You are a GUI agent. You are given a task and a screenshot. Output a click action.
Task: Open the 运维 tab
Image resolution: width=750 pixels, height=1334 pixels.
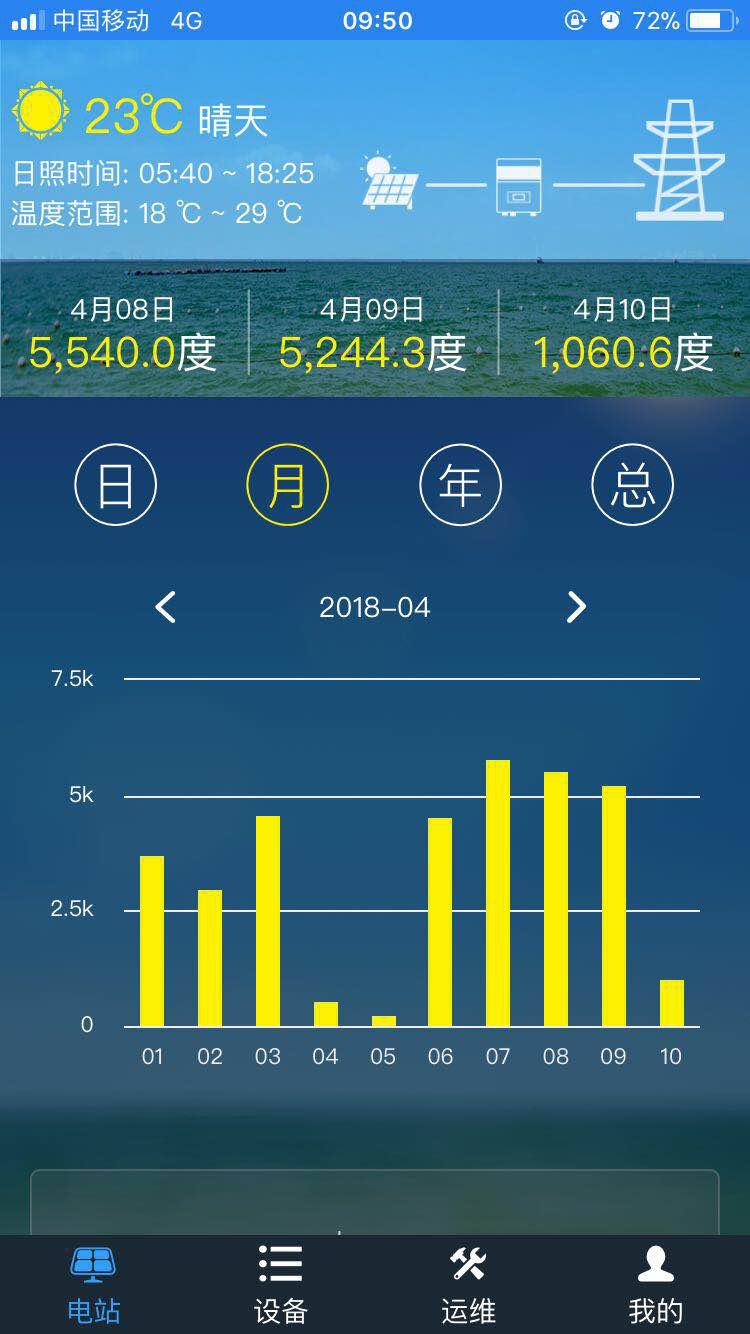[x=468, y=1285]
